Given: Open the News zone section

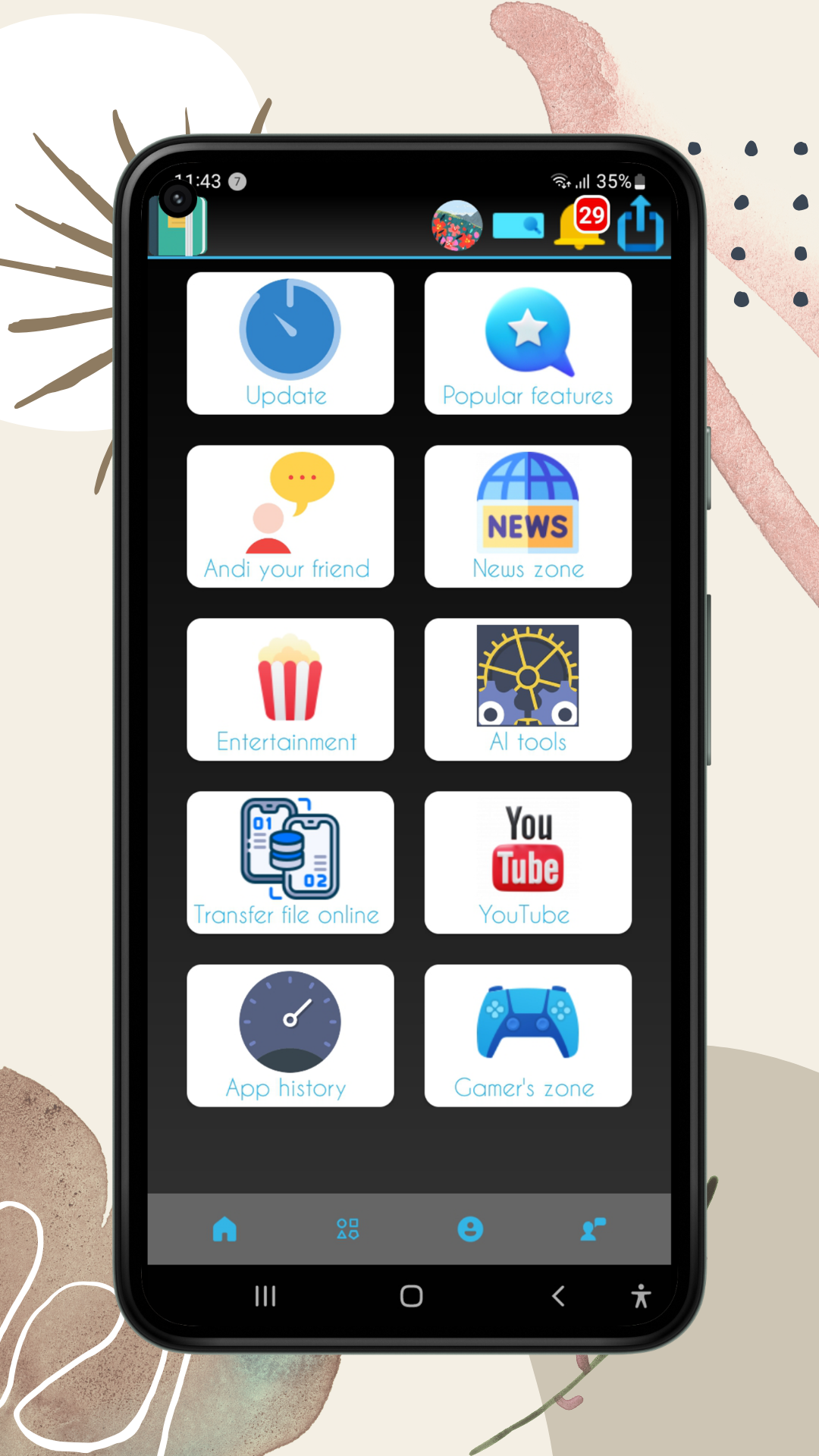Looking at the screenshot, I should pyautogui.click(x=528, y=516).
